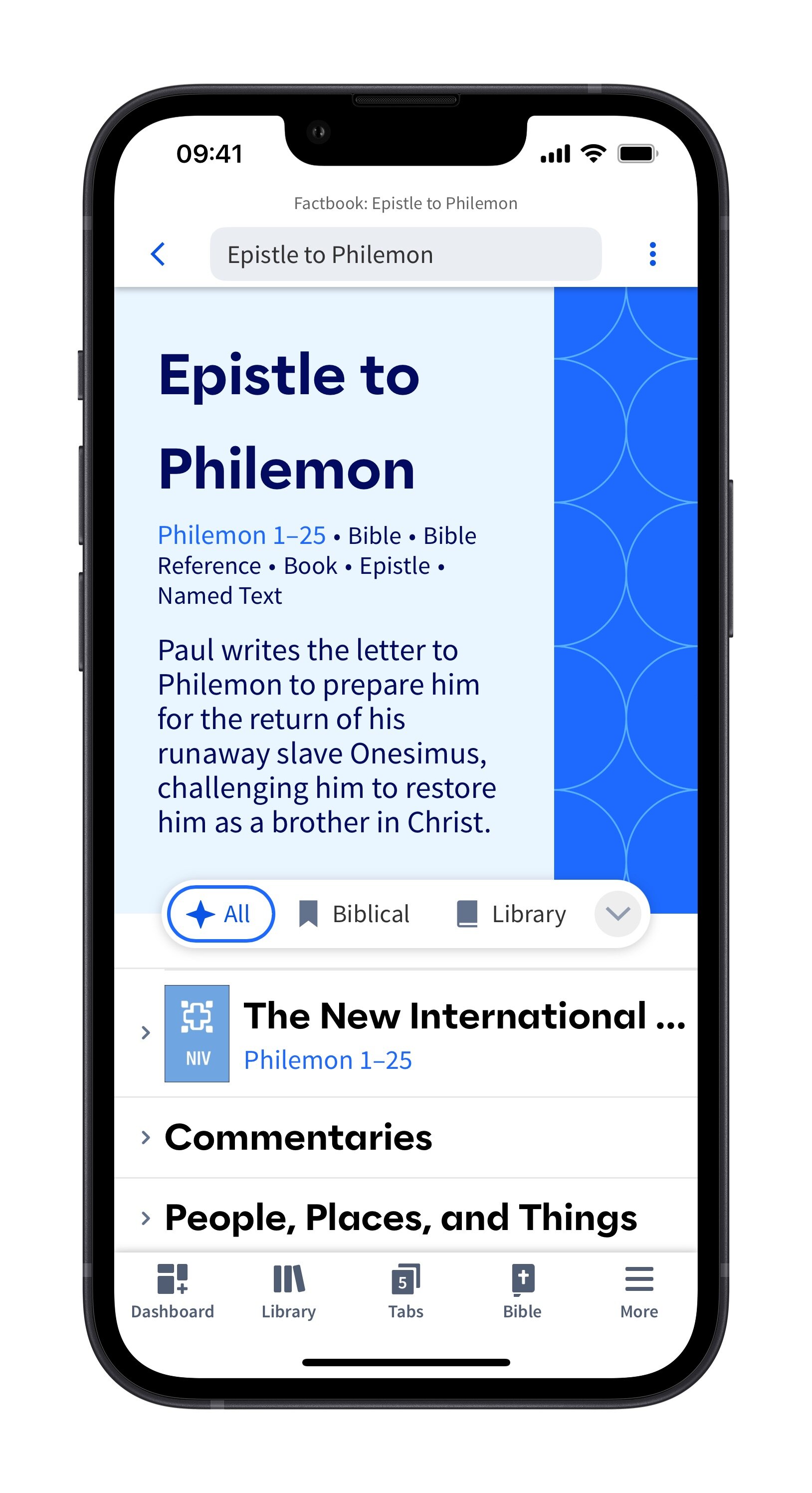Tap the Epistle to Philemon search field
This screenshot has height=1493, width=812.
405,254
